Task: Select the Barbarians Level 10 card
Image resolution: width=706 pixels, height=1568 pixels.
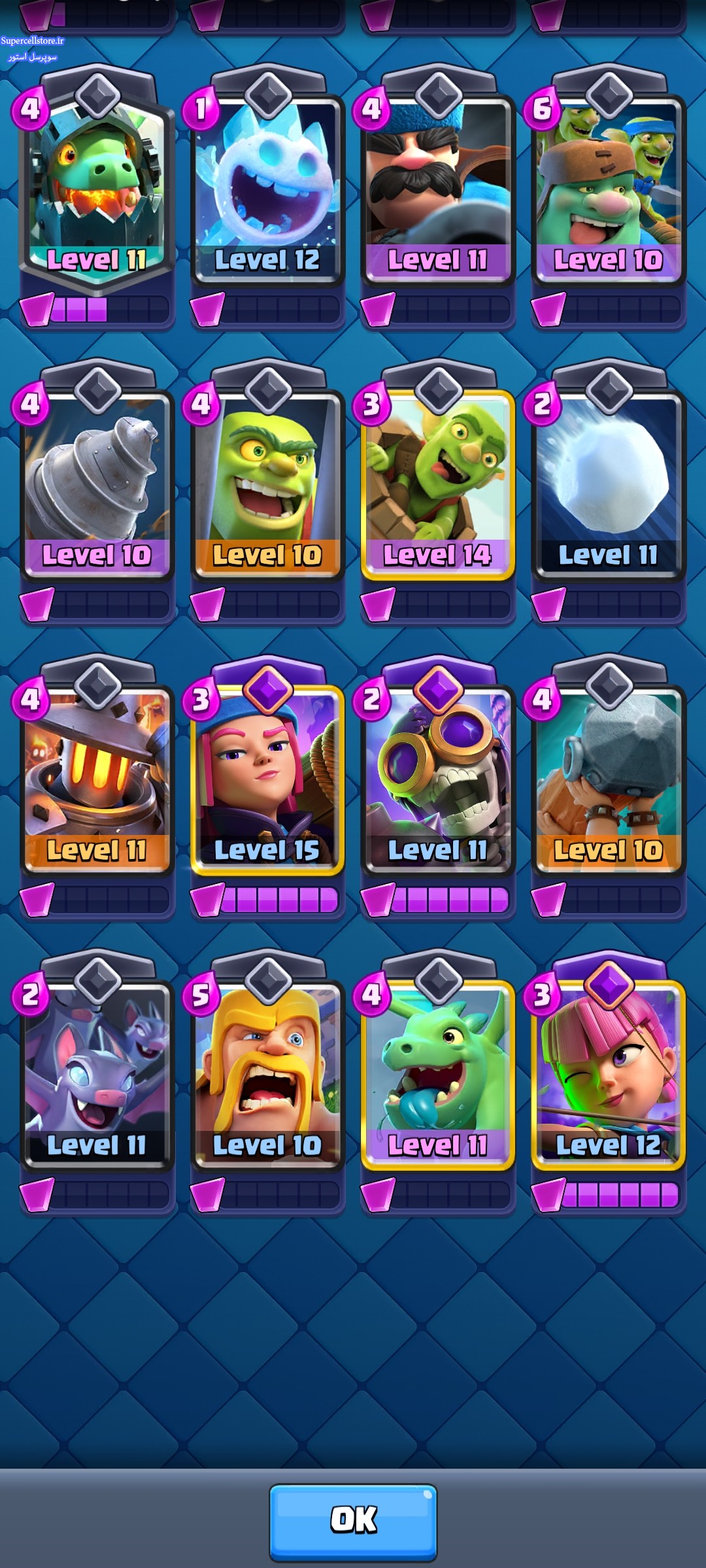Action: pyautogui.click(x=267, y=1075)
